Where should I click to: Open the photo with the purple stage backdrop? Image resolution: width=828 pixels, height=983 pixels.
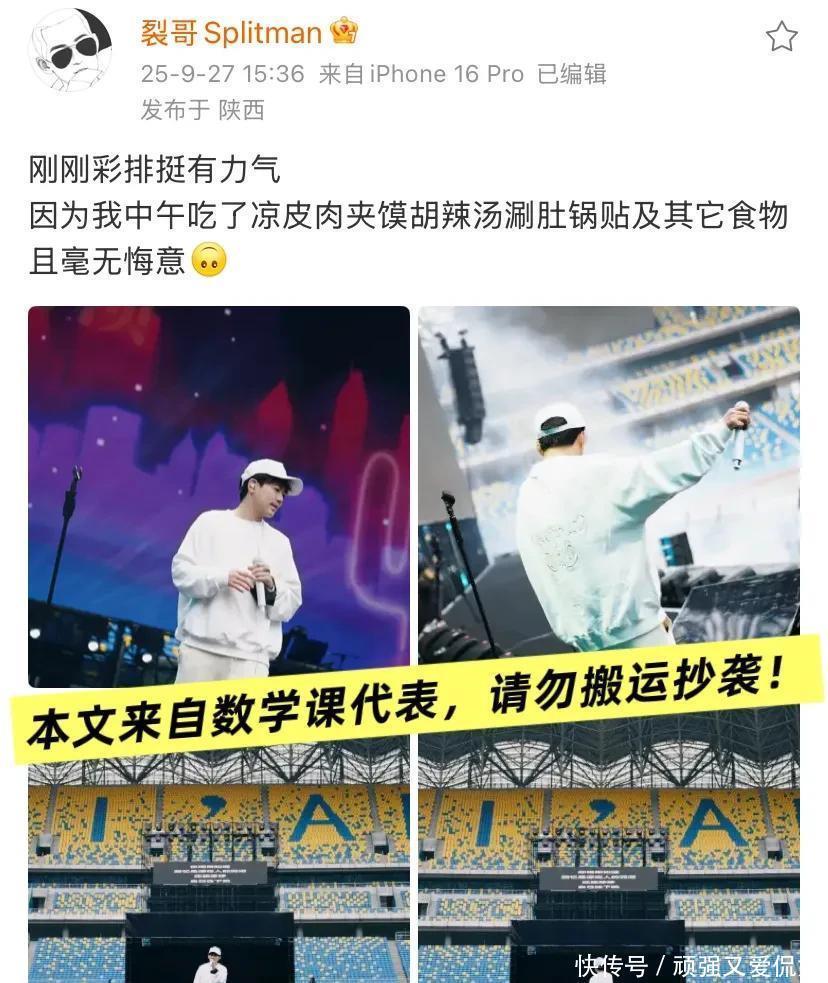pos(219,495)
